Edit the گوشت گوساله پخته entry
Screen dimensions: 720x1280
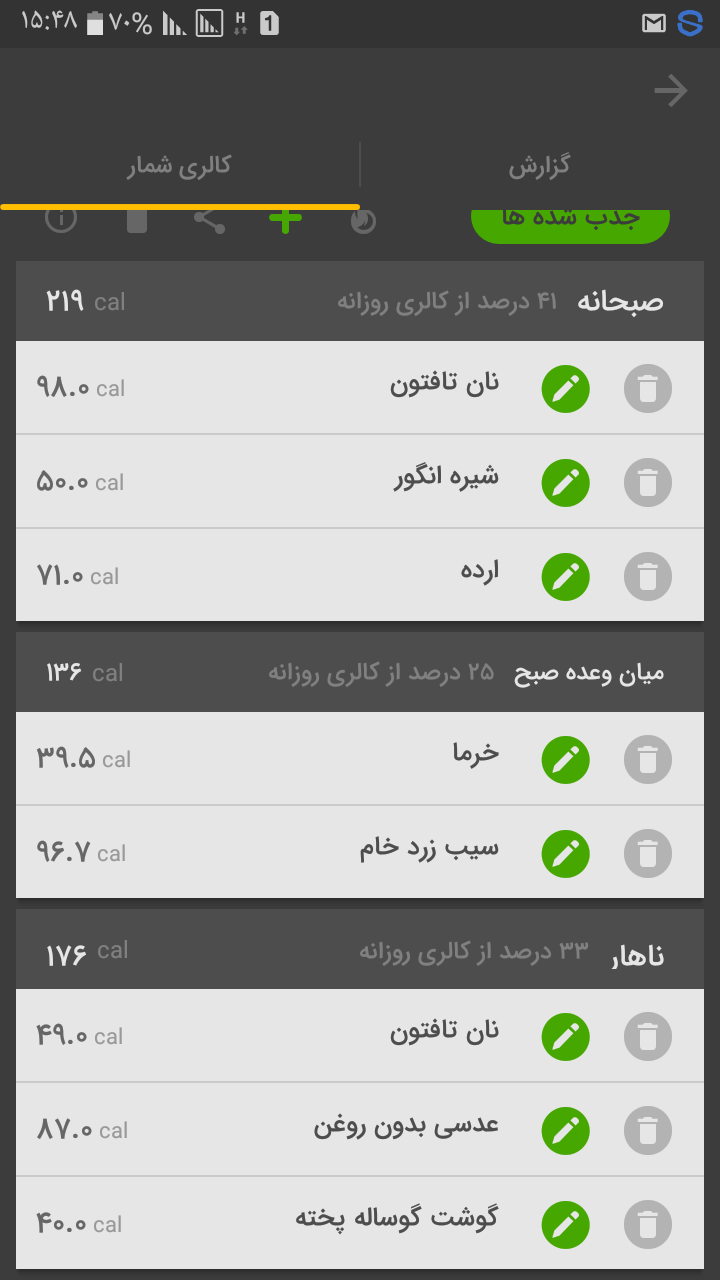pyautogui.click(x=566, y=1225)
